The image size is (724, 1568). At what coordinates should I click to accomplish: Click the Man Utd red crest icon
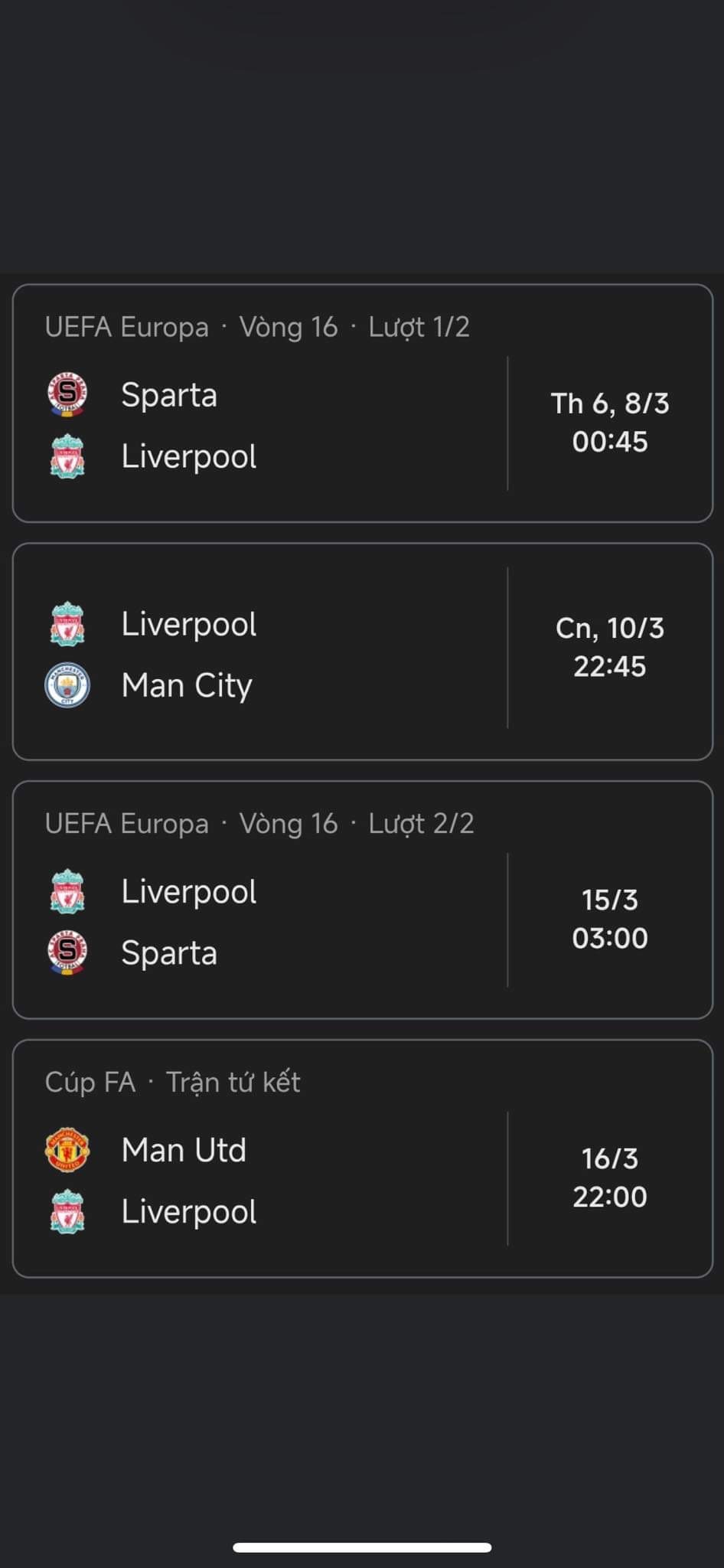pos(69,1149)
